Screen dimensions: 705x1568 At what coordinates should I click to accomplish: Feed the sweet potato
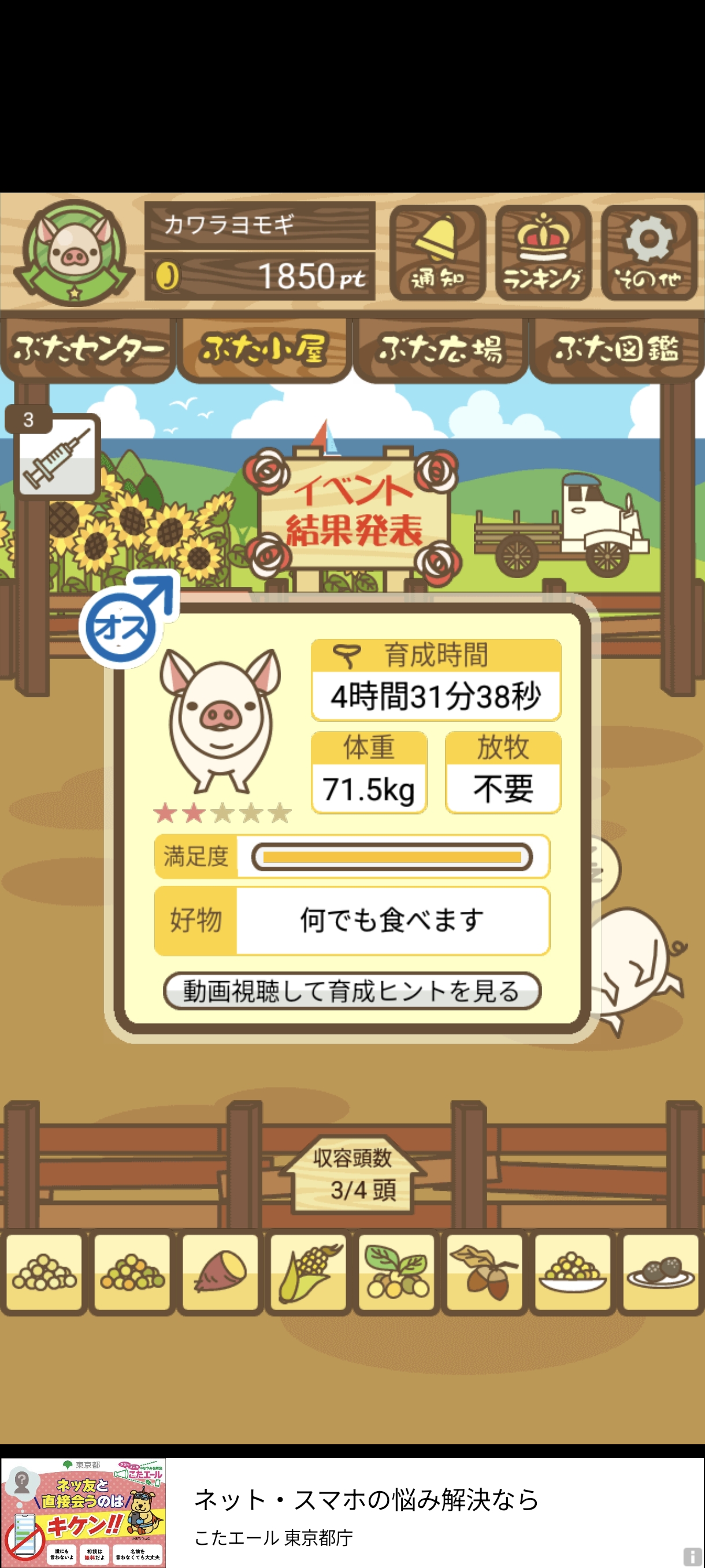pos(220,1271)
